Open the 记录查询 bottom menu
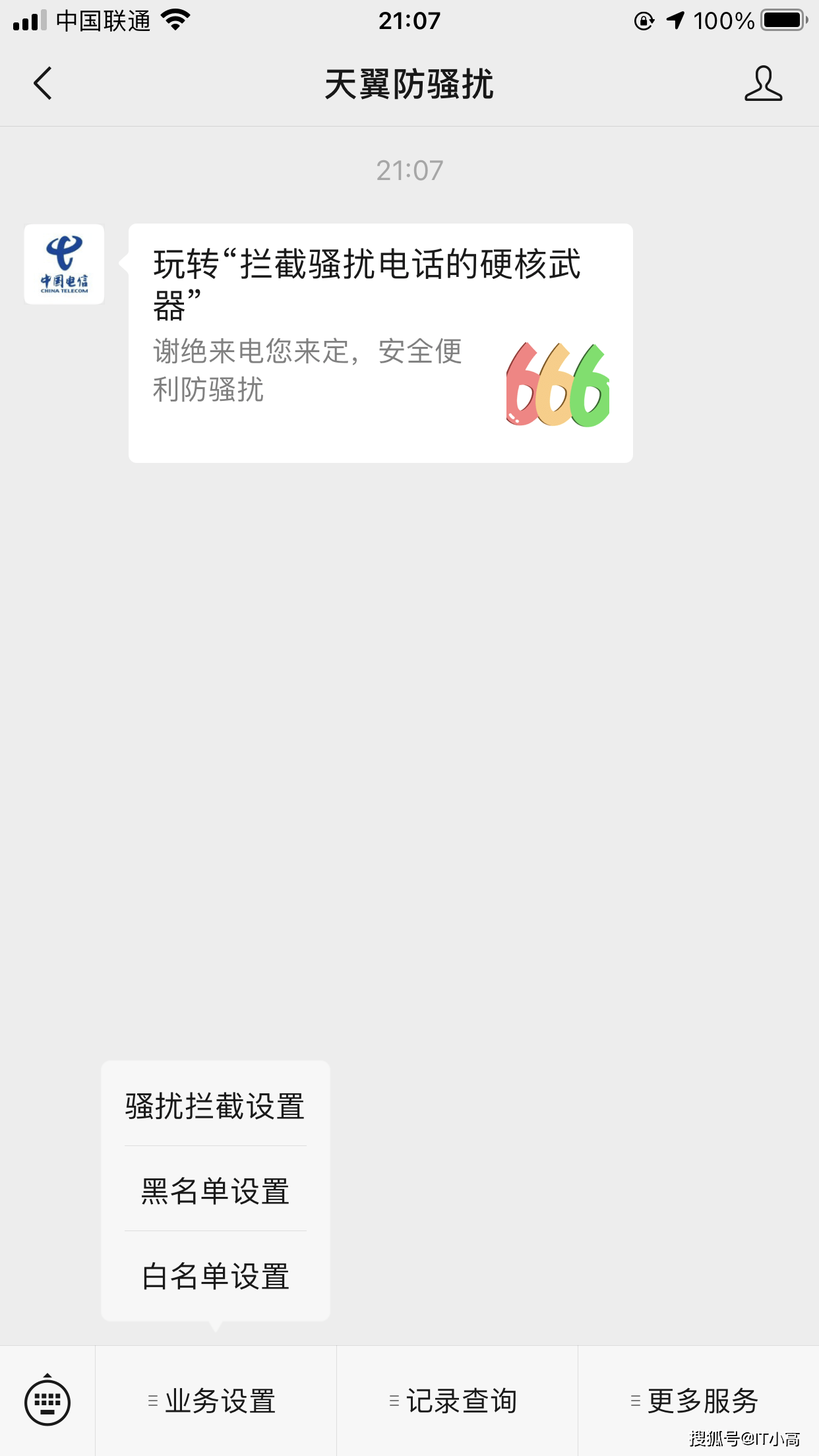This screenshot has width=819, height=1456. point(457,1401)
